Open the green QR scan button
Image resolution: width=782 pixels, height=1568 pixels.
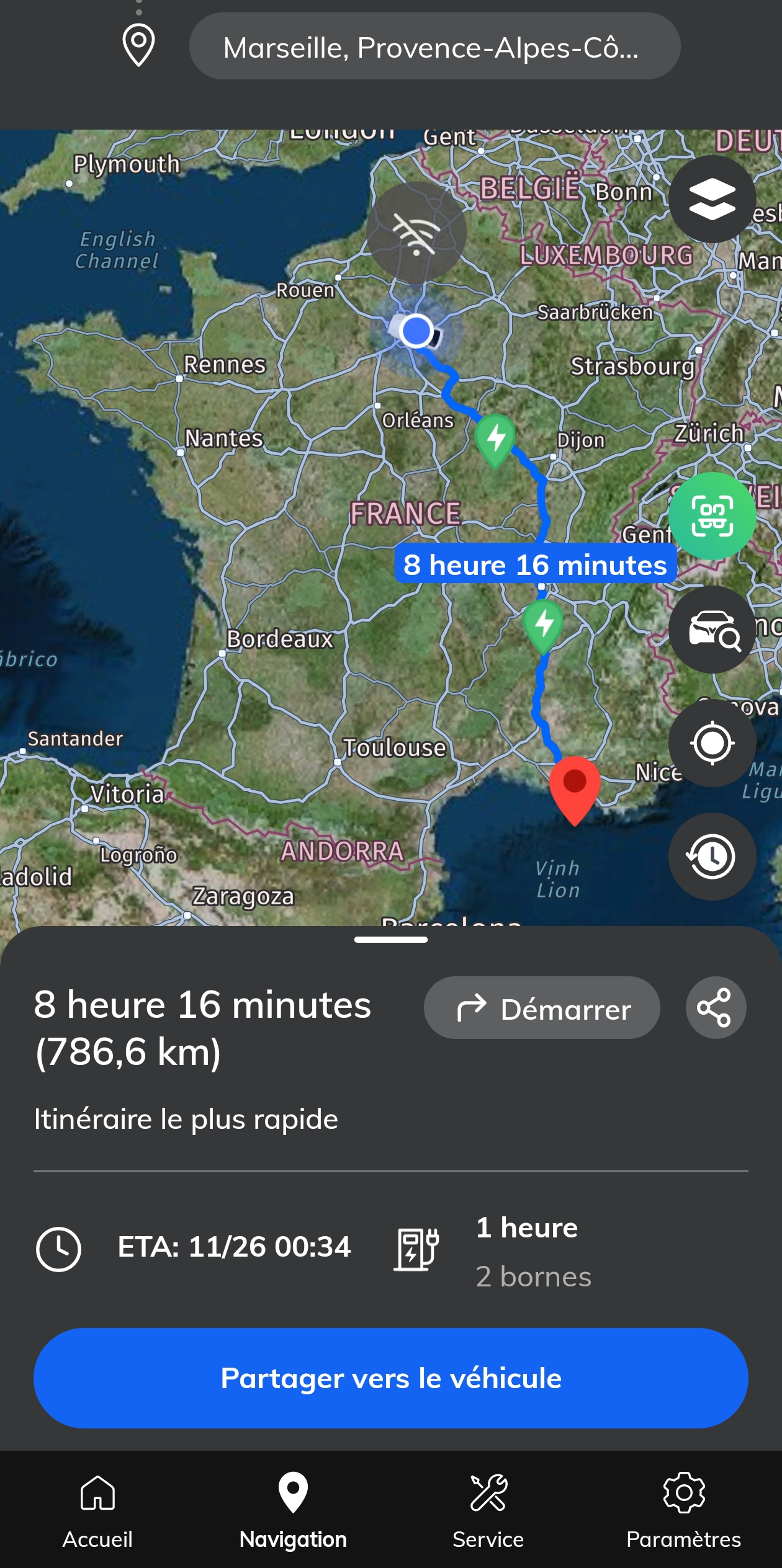(712, 516)
